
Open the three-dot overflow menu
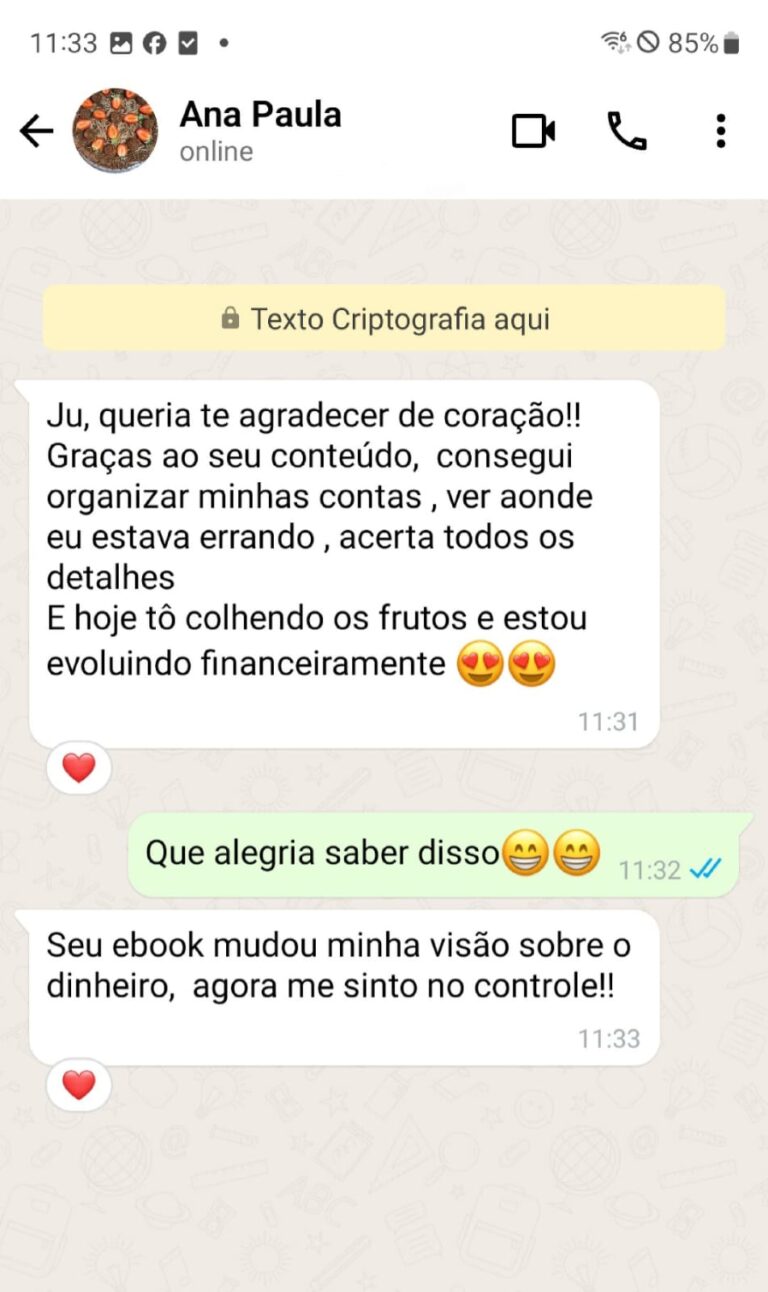(x=719, y=131)
